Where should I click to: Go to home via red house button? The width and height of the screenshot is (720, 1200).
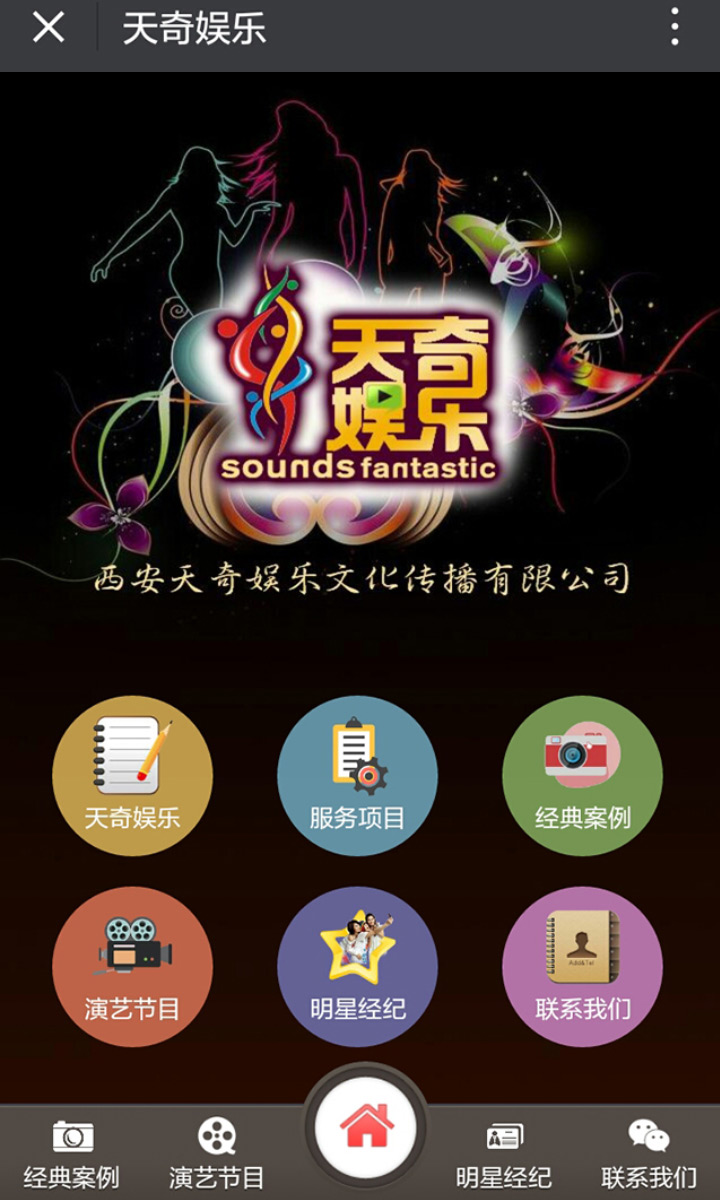tap(366, 1127)
